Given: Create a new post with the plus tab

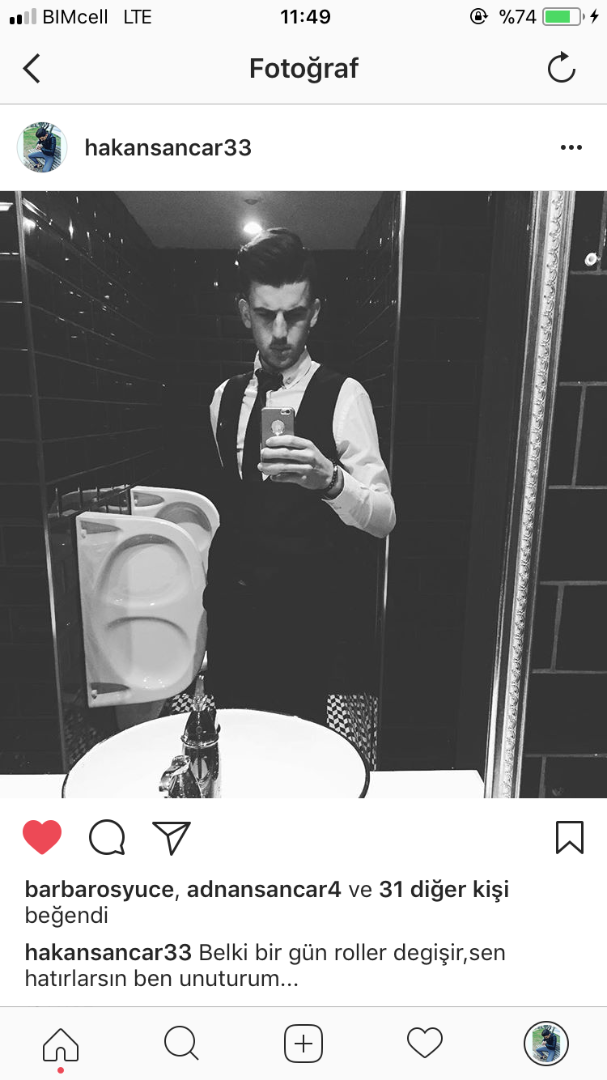Looking at the screenshot, I should (x=303, y=1043).
